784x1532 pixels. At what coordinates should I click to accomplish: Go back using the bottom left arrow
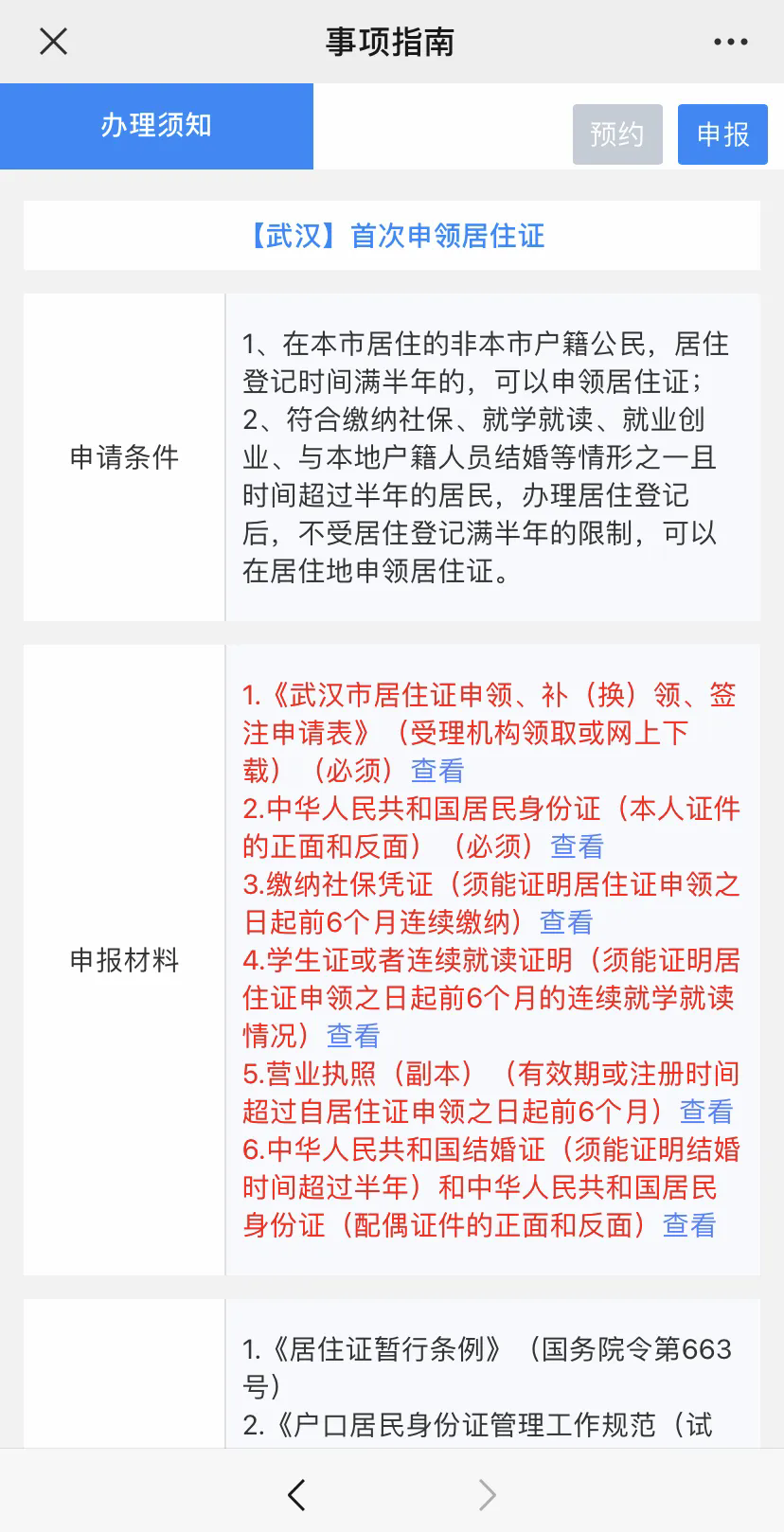pos(296,1495)
